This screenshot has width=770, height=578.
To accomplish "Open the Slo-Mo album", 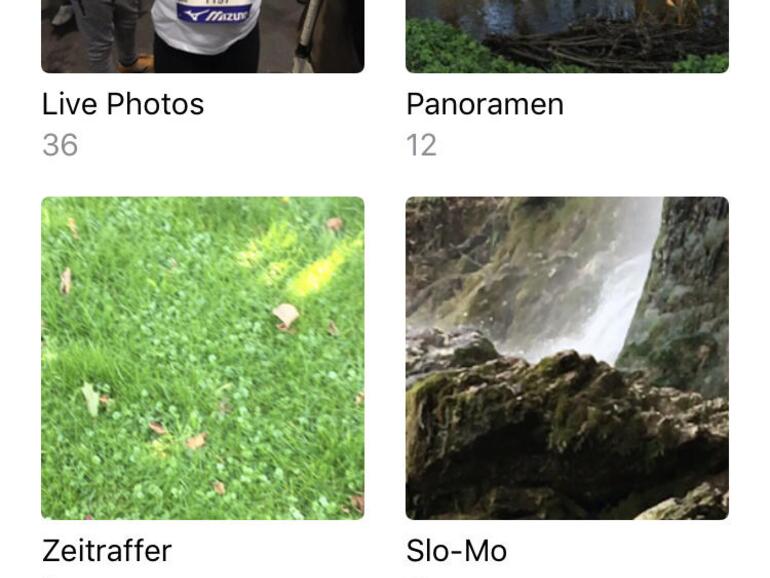I will 566,358.
